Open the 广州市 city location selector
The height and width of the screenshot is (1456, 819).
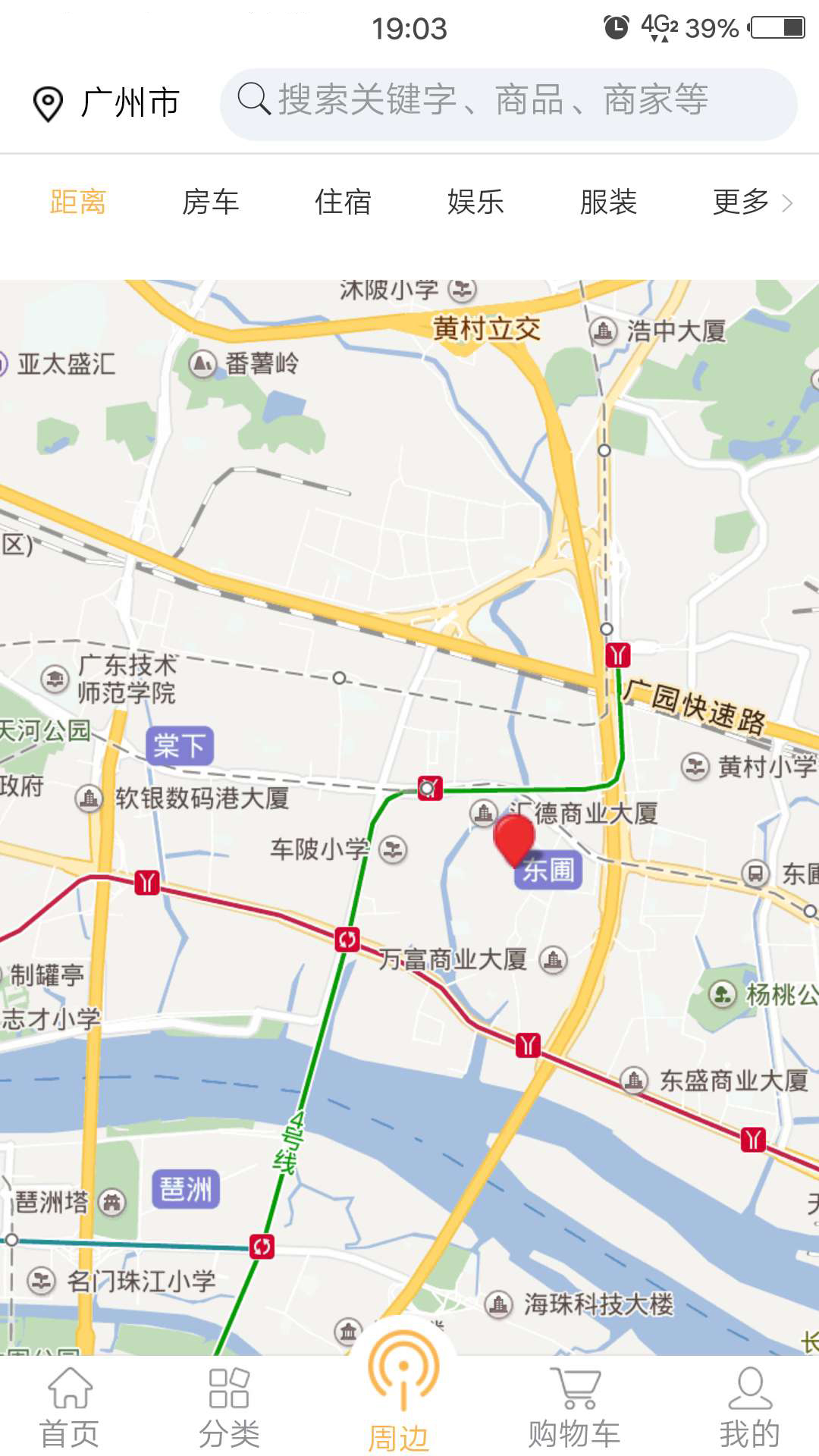(x=106, y=103)
